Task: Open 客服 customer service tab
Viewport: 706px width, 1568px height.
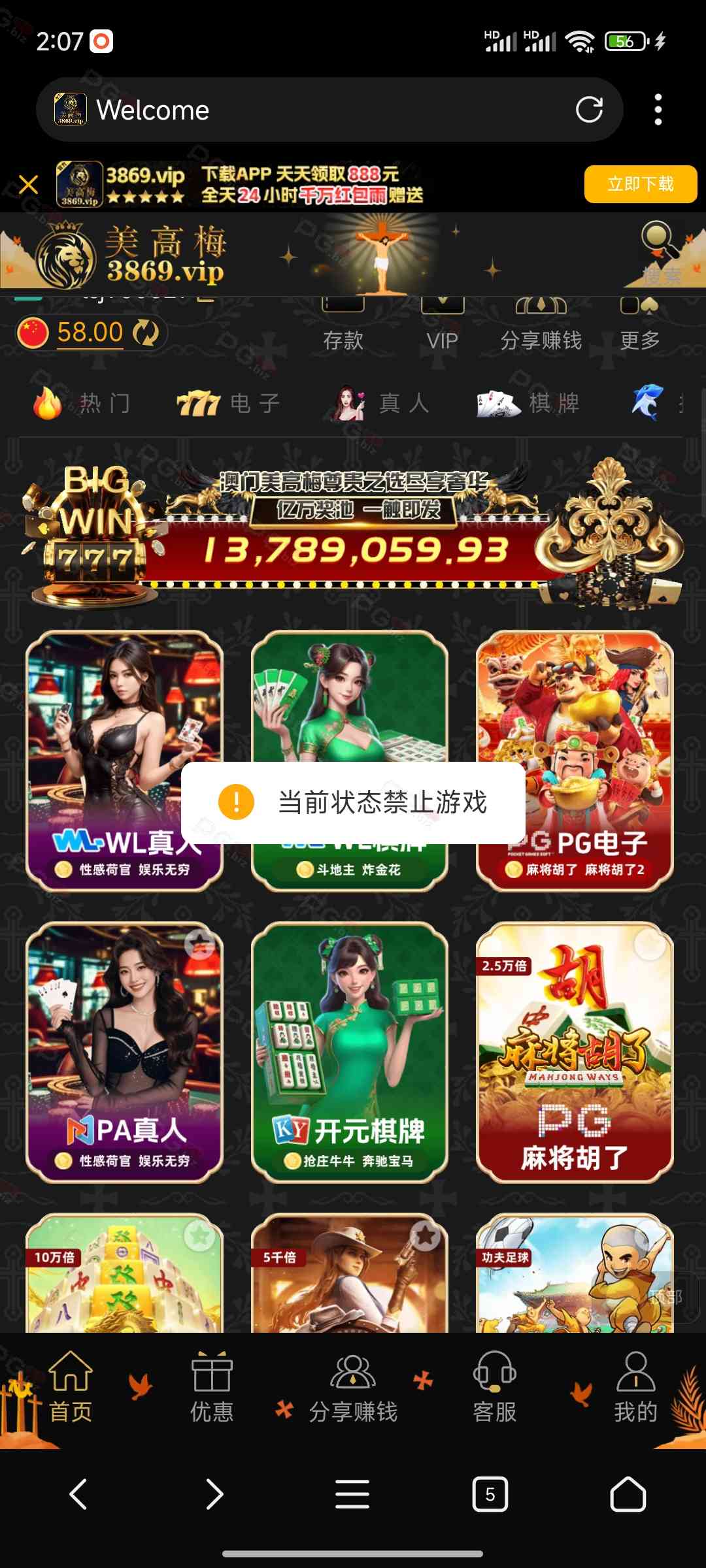Action: [x=495, y=1388]
